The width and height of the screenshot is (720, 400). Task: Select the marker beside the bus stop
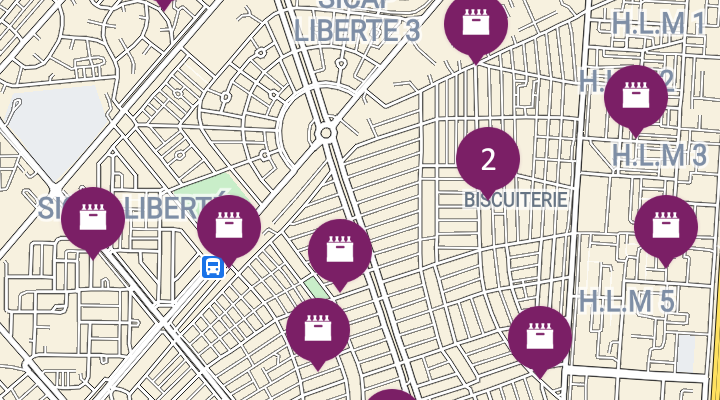[229, 226]
